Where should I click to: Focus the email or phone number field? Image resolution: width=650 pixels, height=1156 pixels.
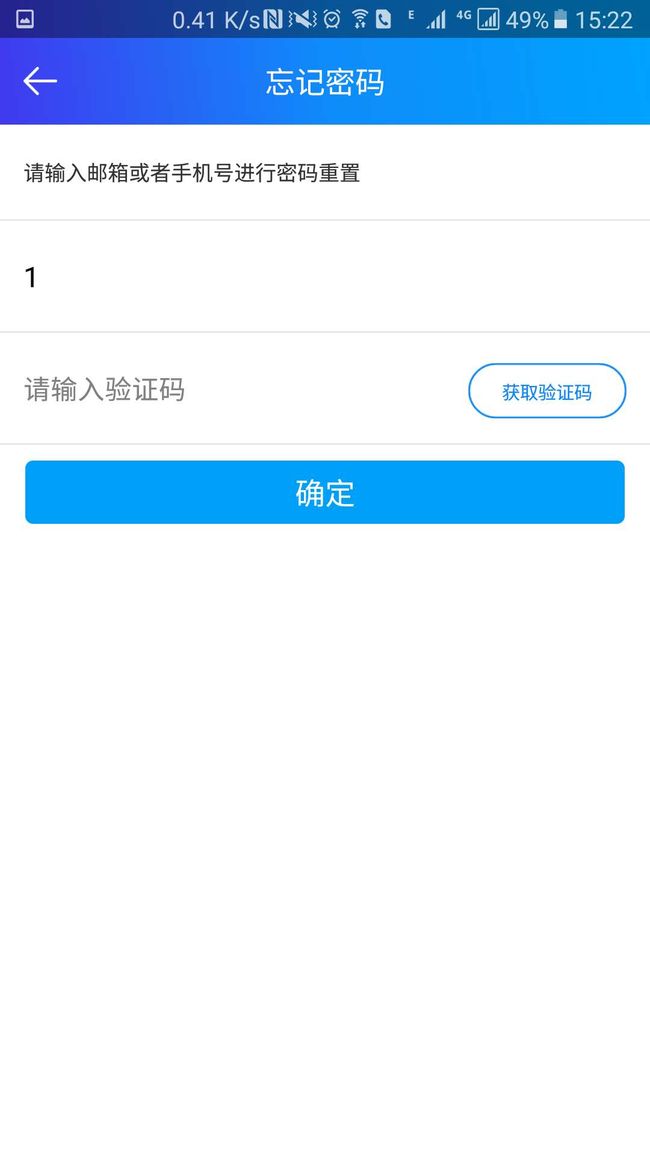pos(325,276)
